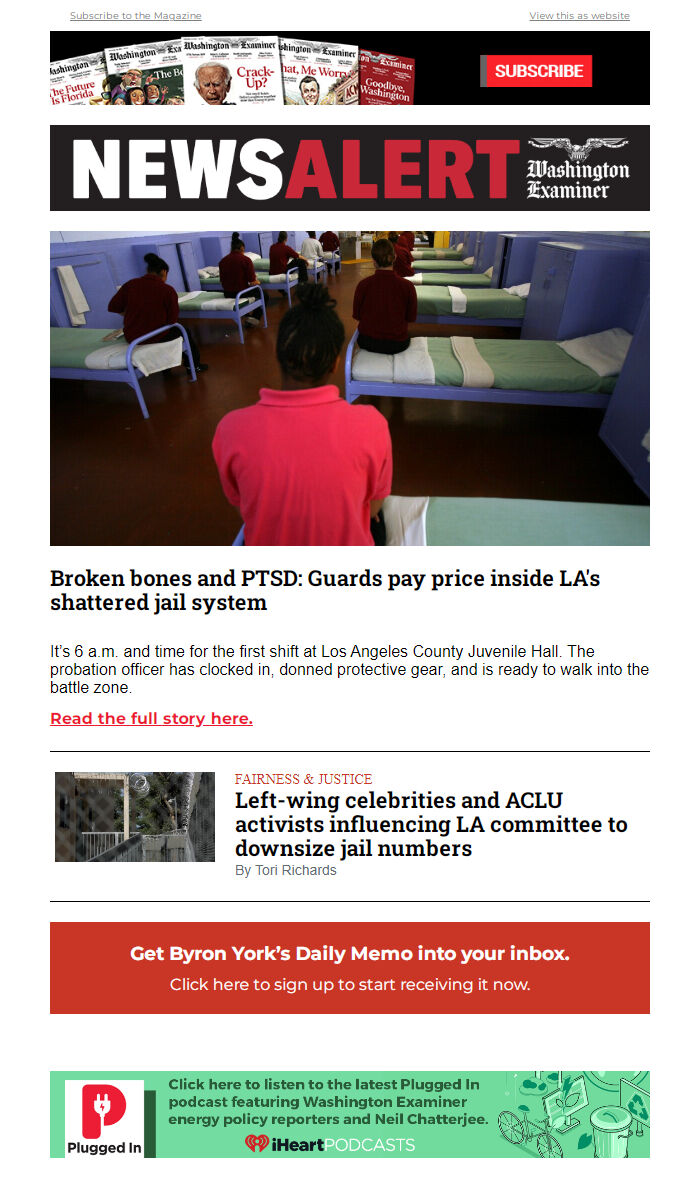
Task: Open the juvenile hall dormitory story photo
Action: pyautogui.click(x=350, y=388)
